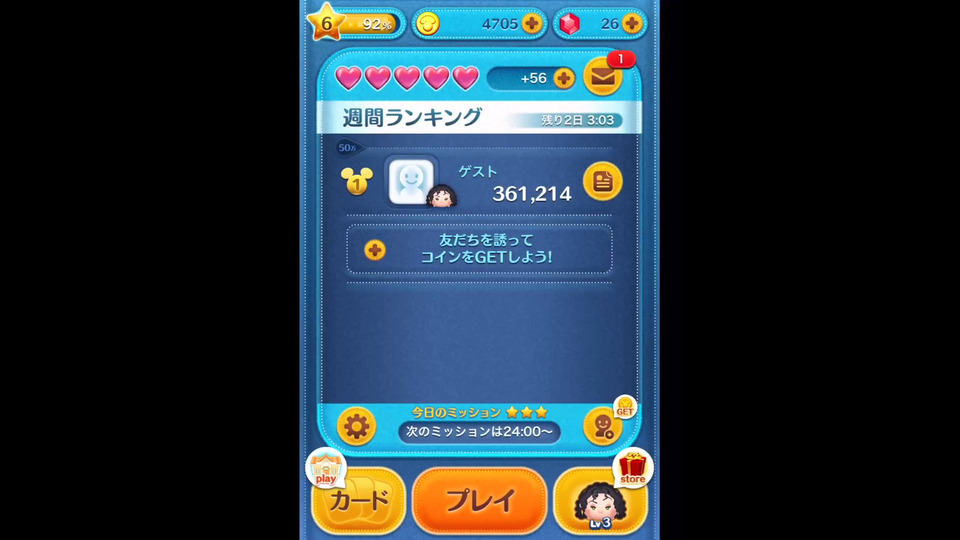Add coins with the plus button
Viewport: 960px width, 540px height.
pyautogui.click(x=532, y=23)
